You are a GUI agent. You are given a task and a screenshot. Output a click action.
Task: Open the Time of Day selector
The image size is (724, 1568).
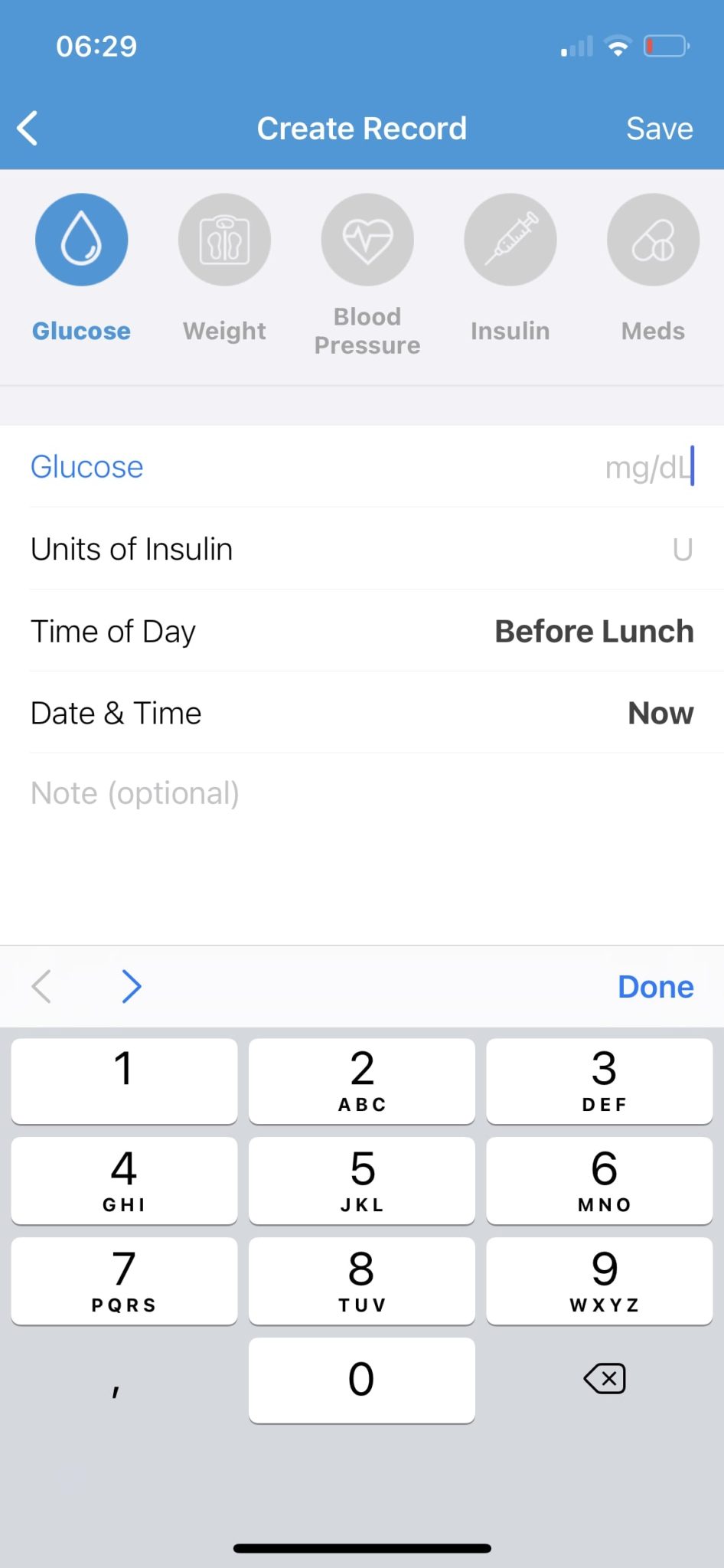coord(362,631)
